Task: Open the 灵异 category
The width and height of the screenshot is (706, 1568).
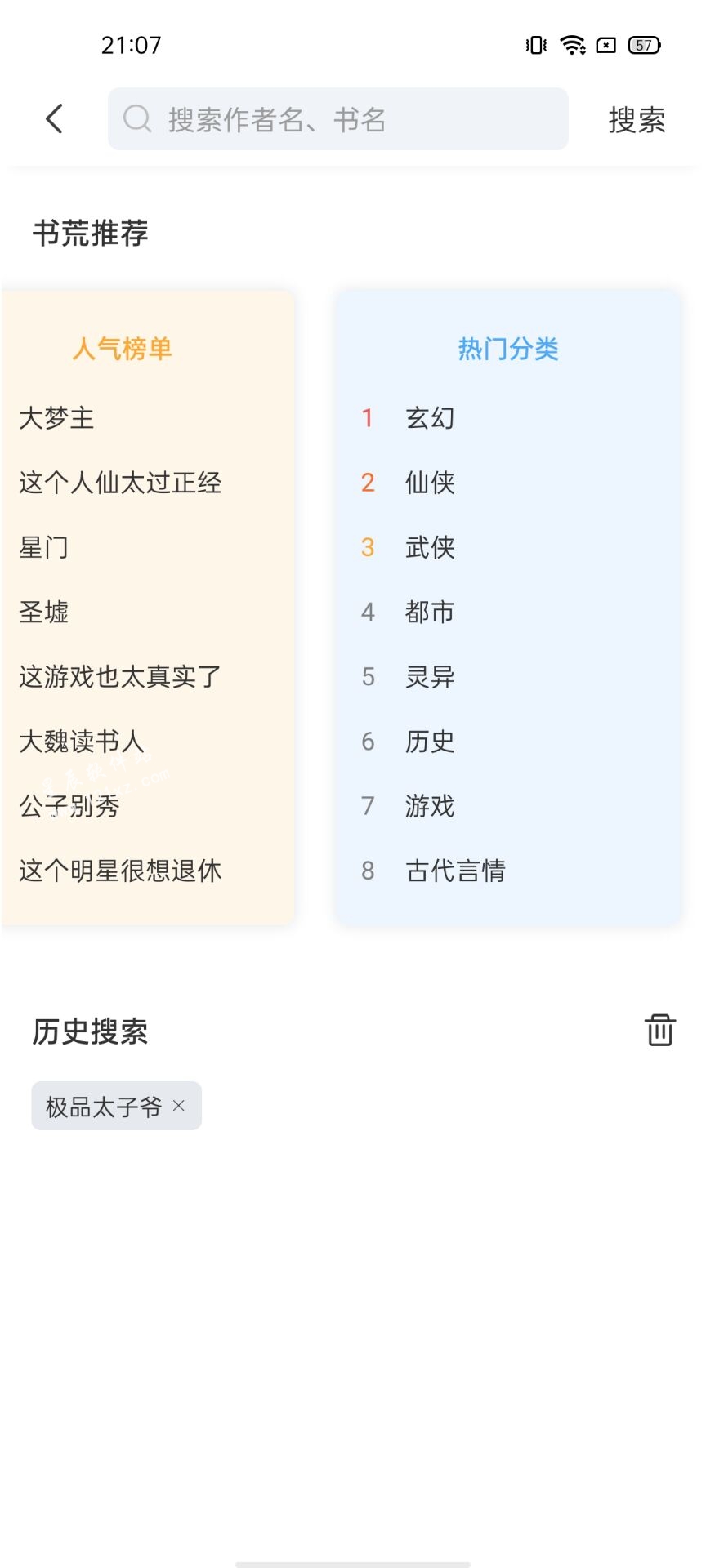Action: click(x=430, y=677)
